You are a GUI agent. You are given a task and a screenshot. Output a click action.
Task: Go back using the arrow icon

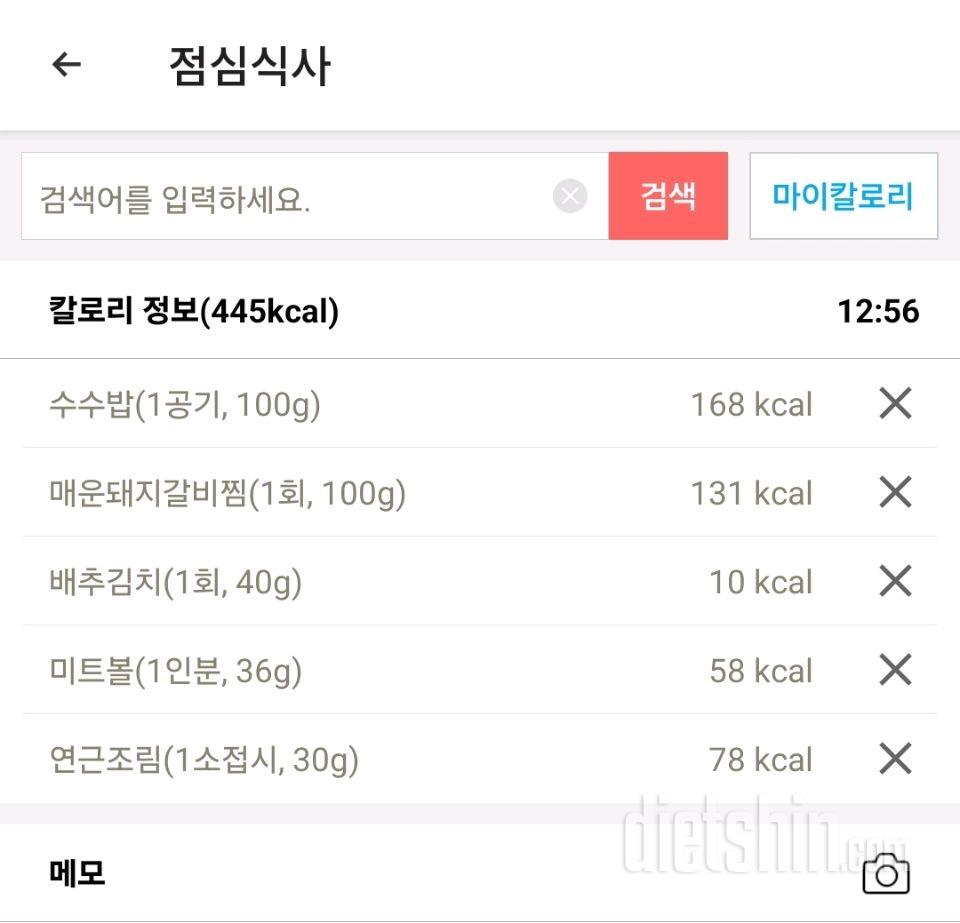(66, 66)
